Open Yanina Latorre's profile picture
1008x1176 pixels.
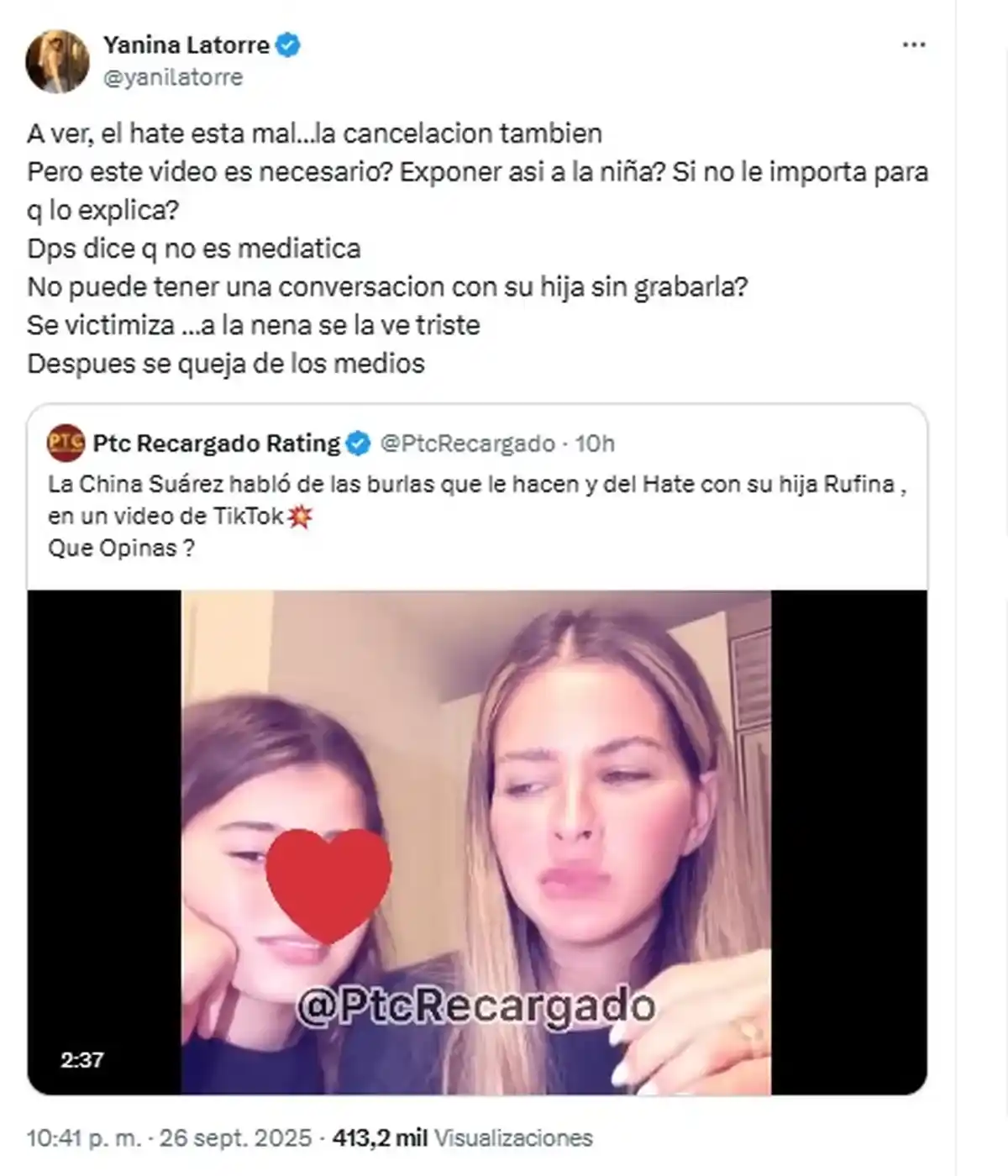(x=57, y=60)
